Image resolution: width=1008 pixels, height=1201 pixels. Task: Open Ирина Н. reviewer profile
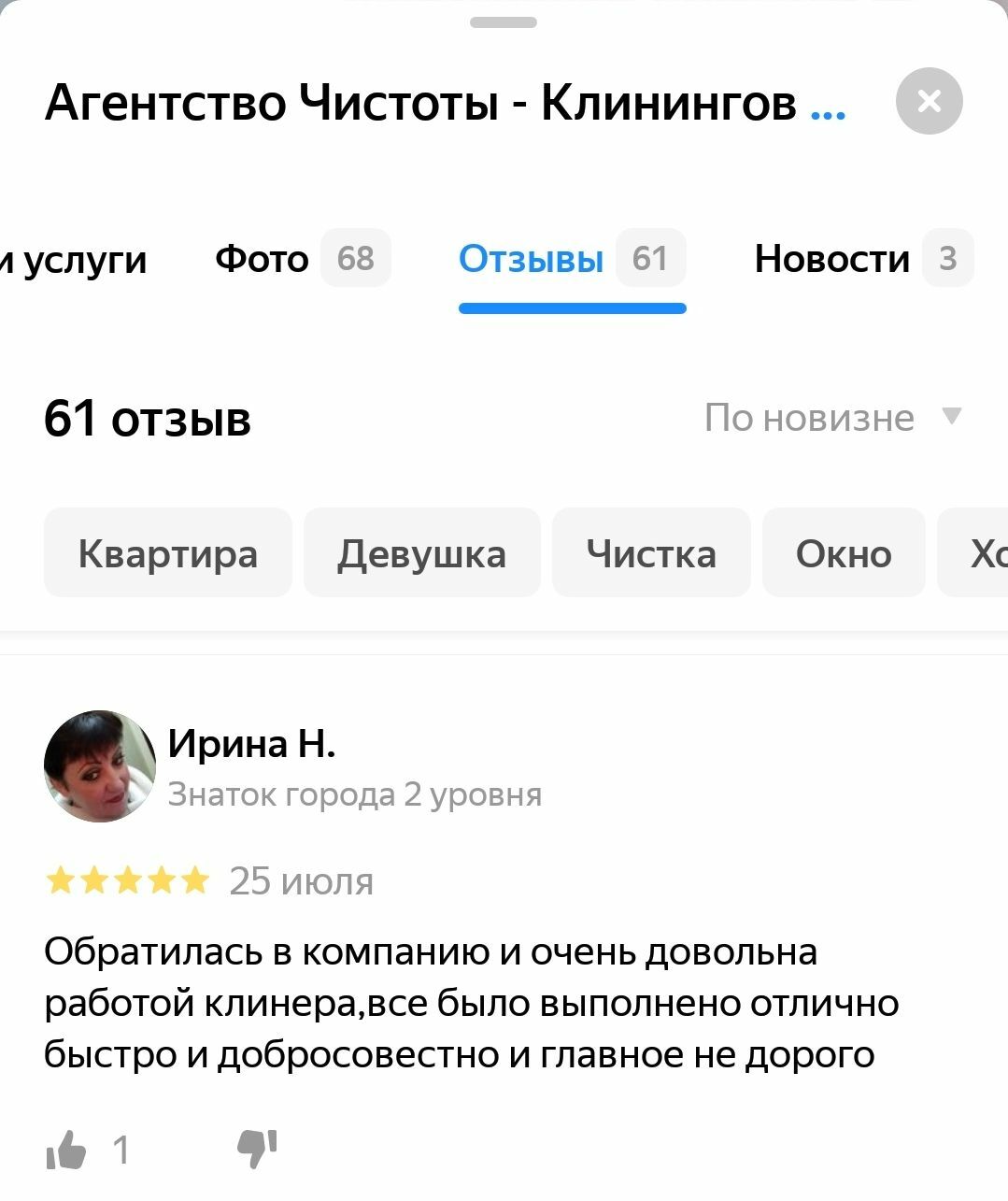tap(250, 744)
